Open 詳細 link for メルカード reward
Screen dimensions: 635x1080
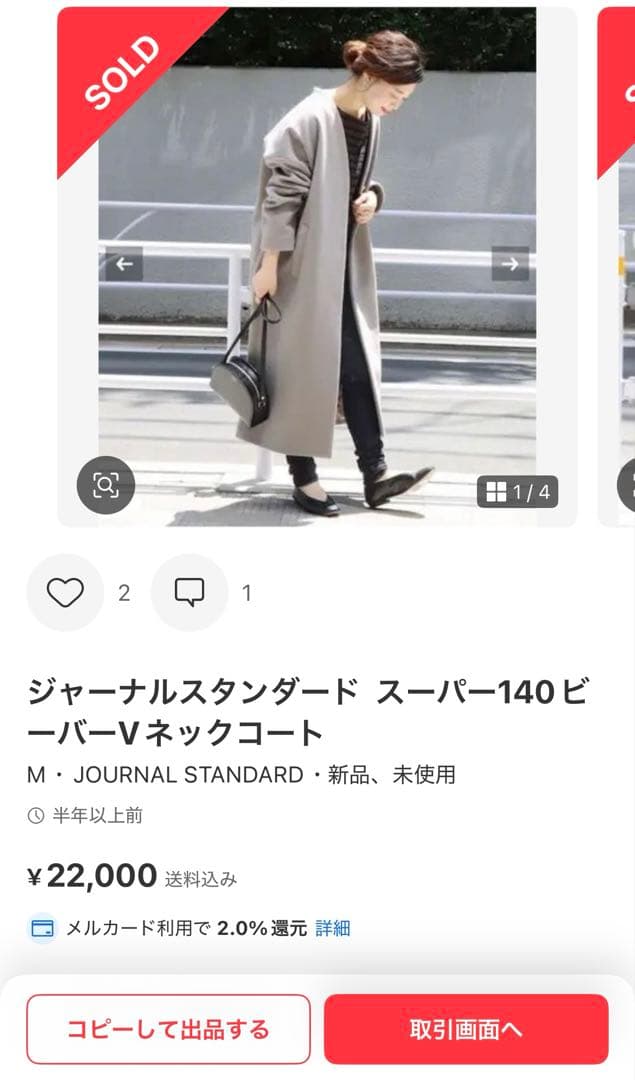[x=333, y=928]
